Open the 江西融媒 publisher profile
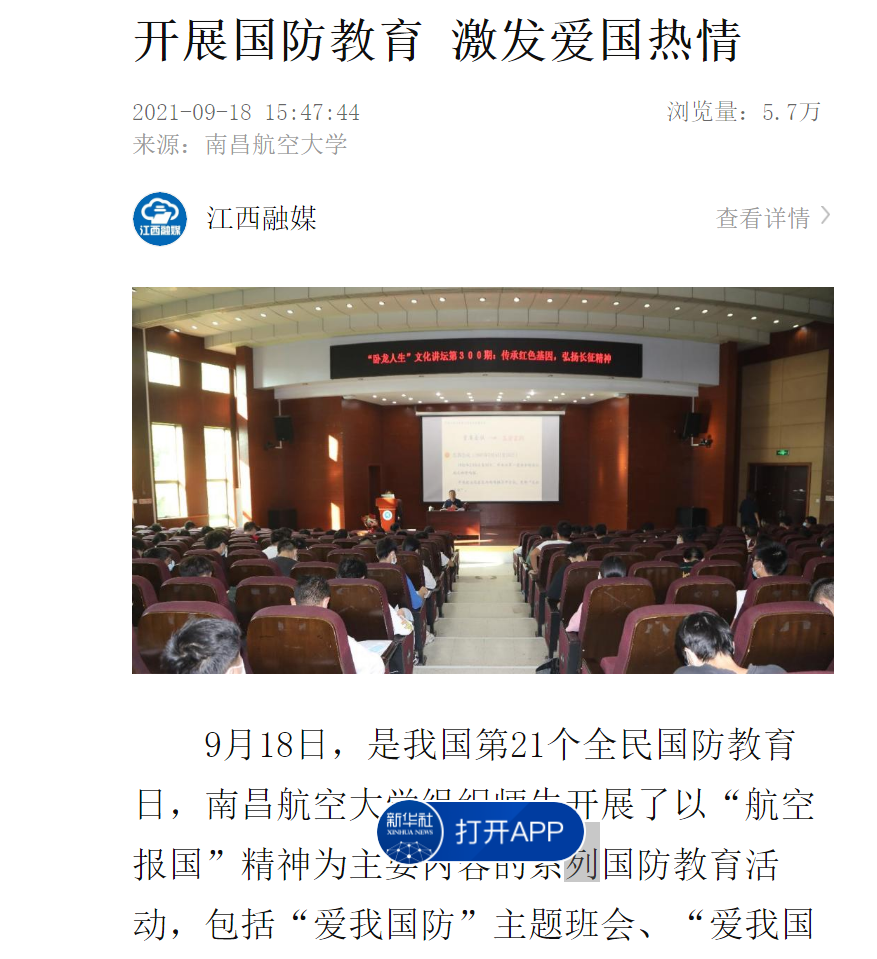Viewport: 877px width, 959px height. [260, 218]
